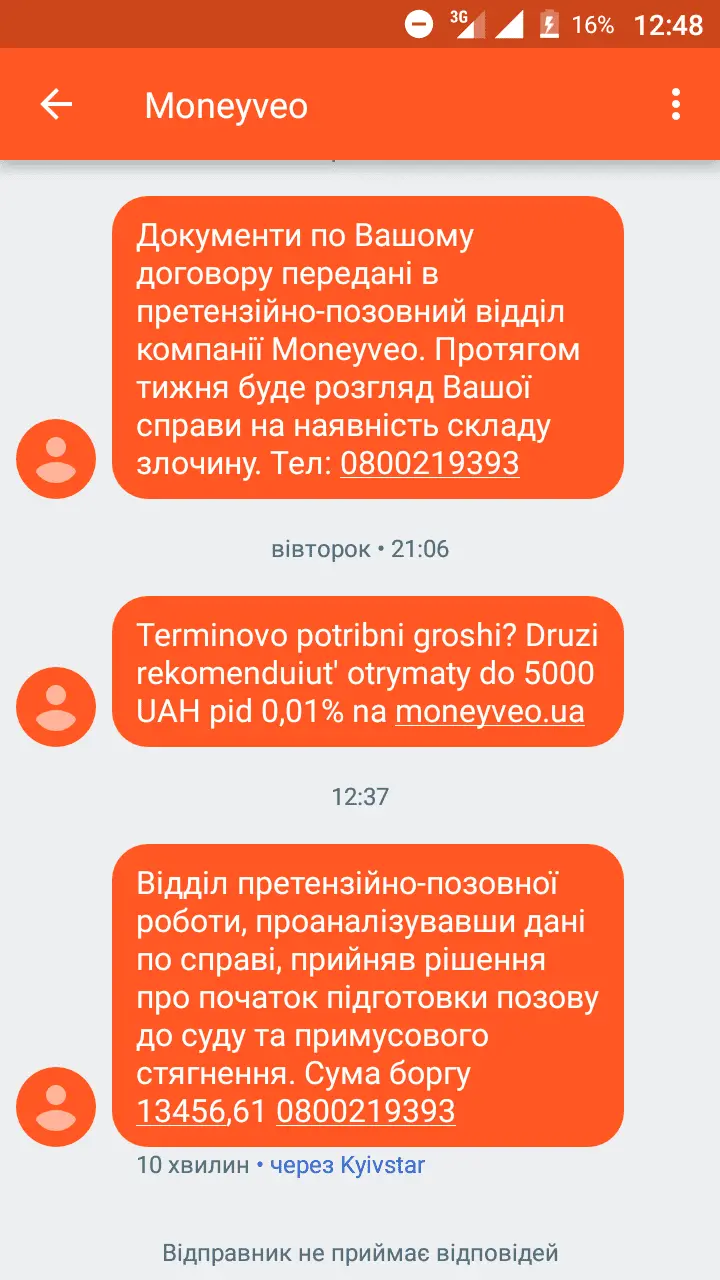Open the overflow menu
This screenshot has width=720, height=1280.
(676, 104)
